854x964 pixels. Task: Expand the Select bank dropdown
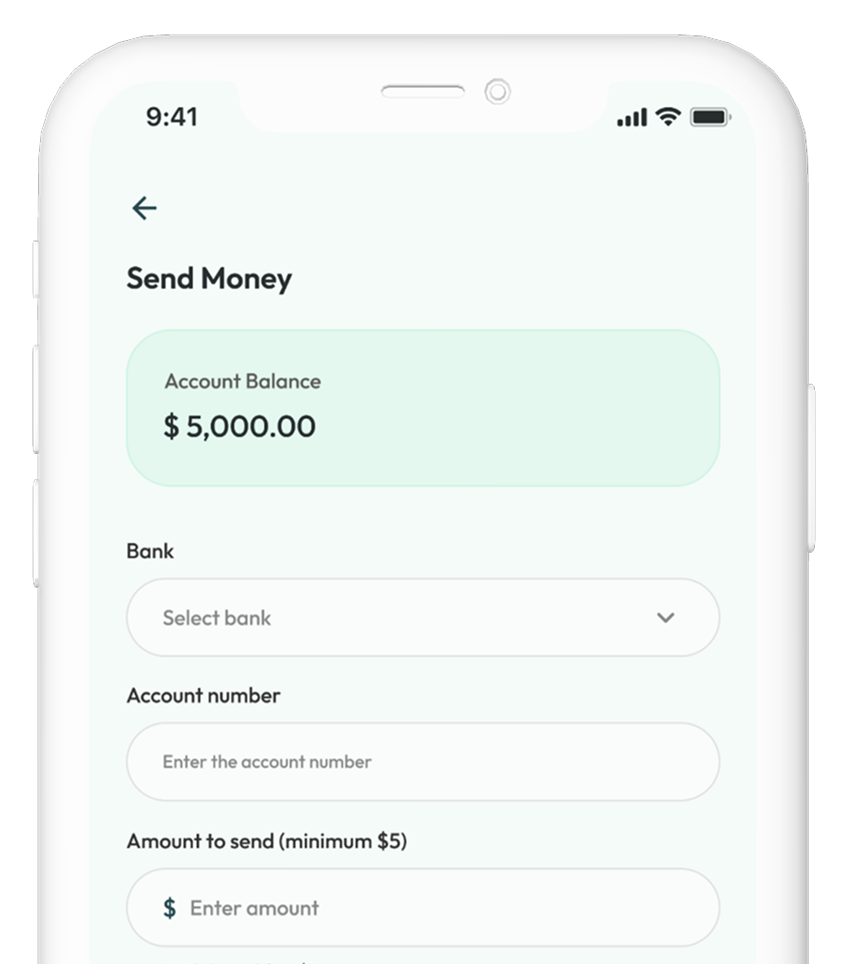422,618
